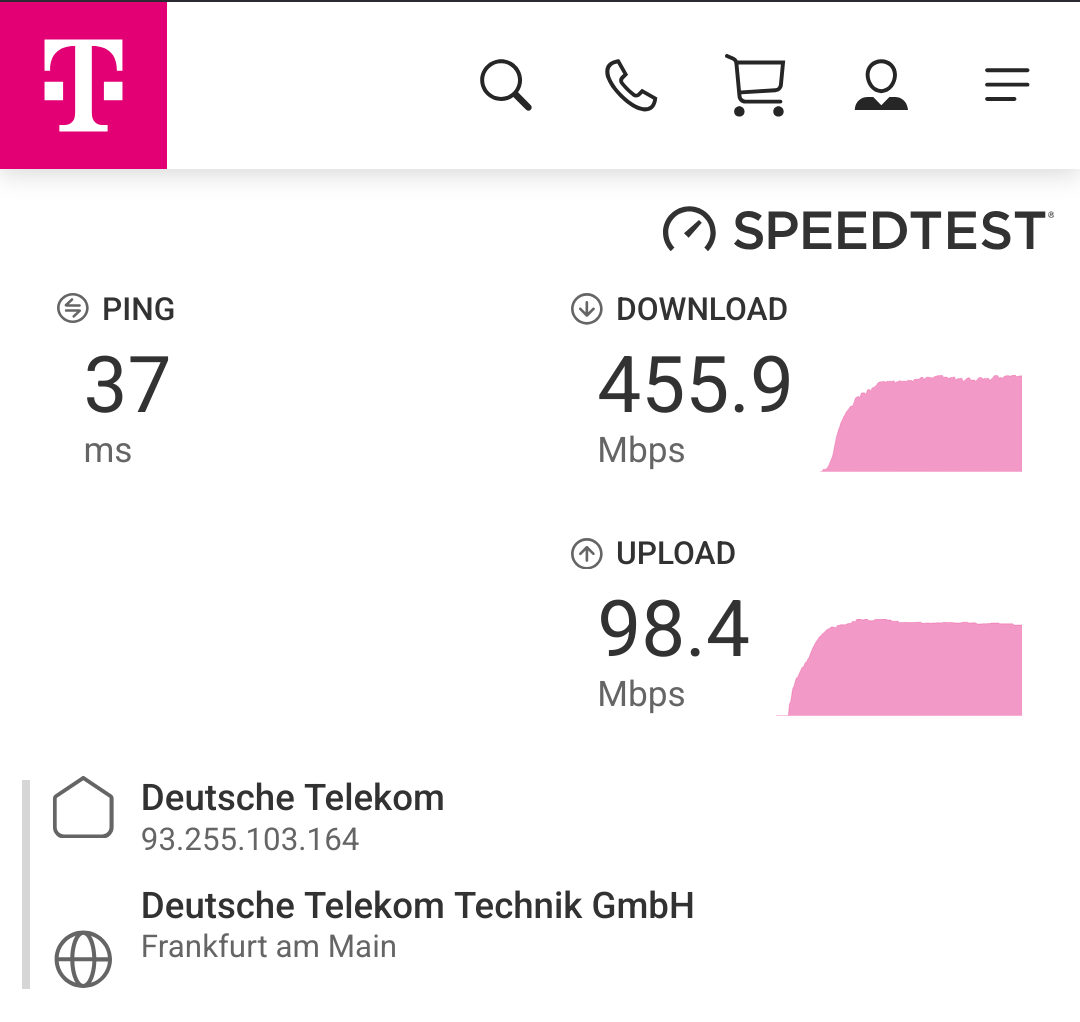Tap the phone contact icon
This screenshot has width=1080, height=1022.
[x=631, y=85]
